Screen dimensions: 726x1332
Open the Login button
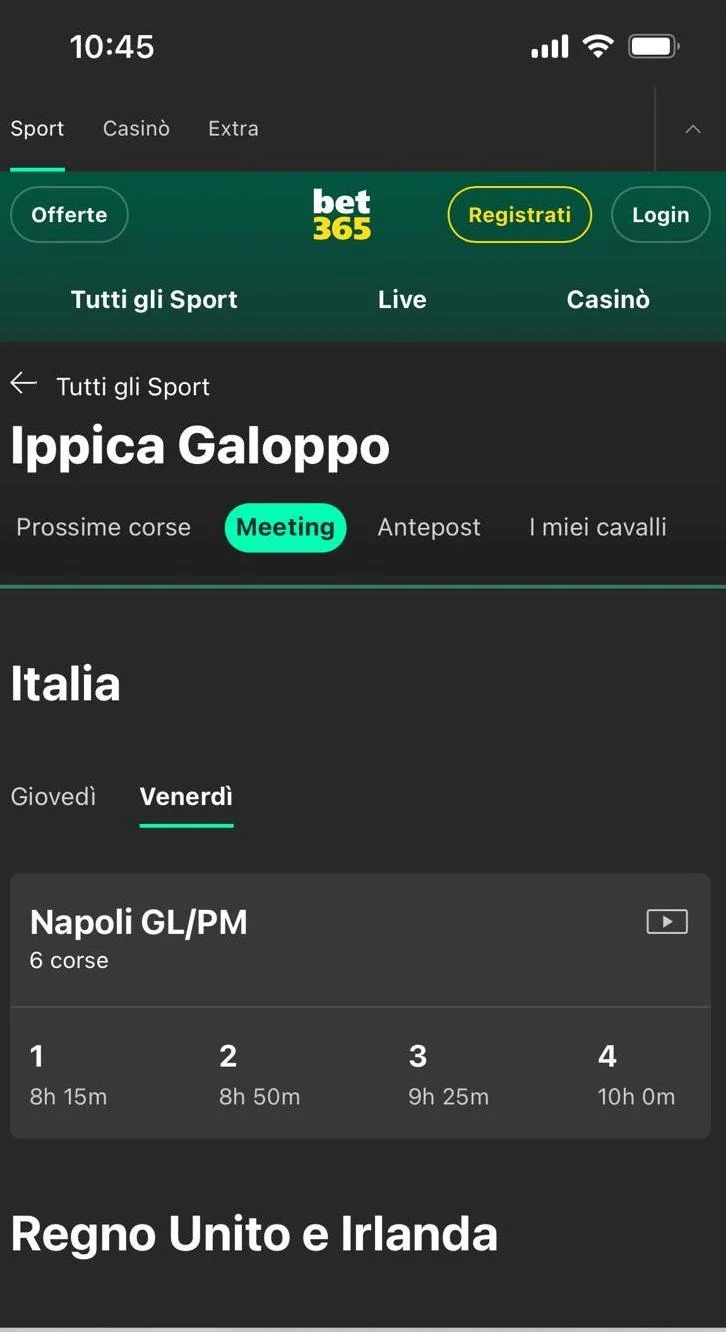point(660,215)
